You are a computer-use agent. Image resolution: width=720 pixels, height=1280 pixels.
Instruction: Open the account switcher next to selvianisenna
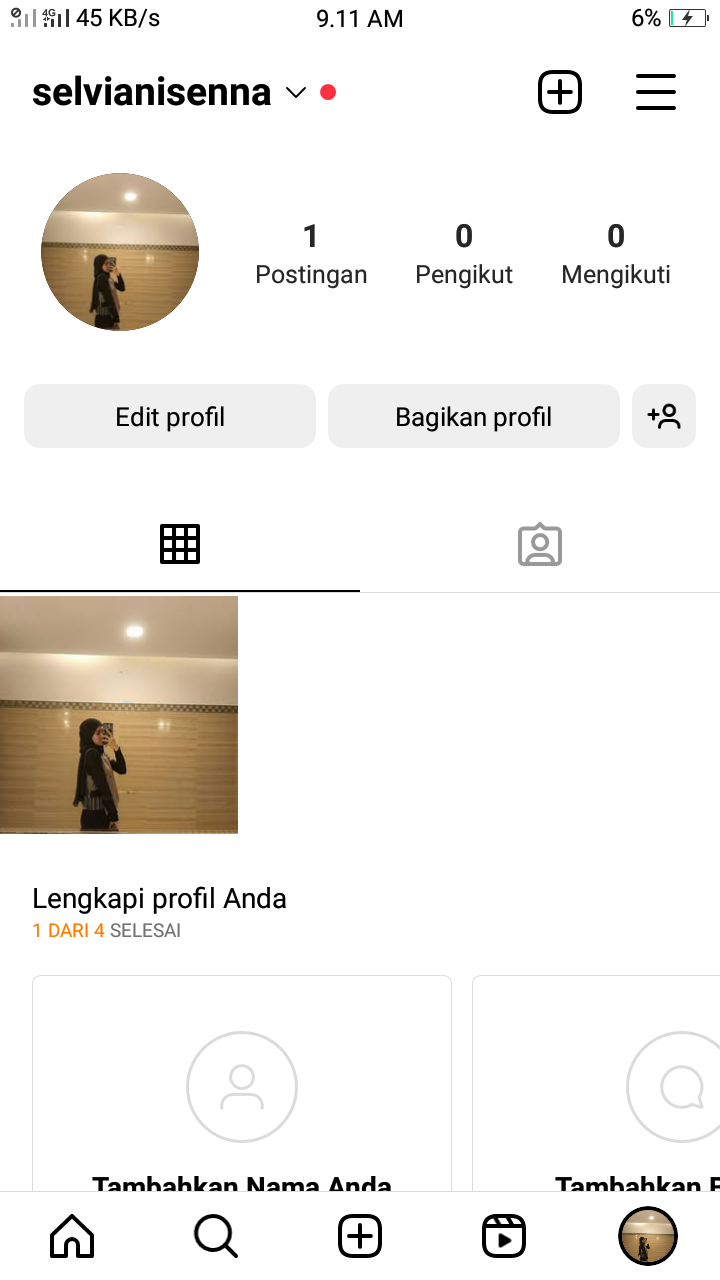click(x=295, y=93)
